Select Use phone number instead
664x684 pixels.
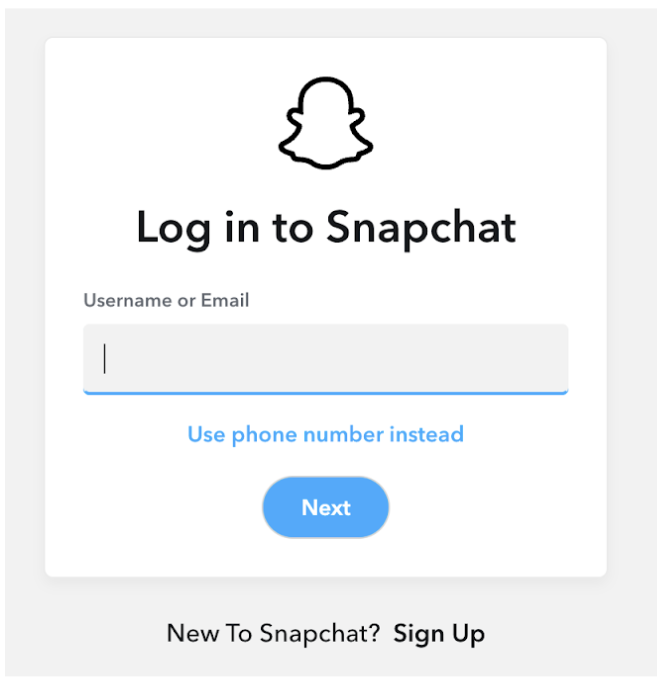[x=325, y=434]
